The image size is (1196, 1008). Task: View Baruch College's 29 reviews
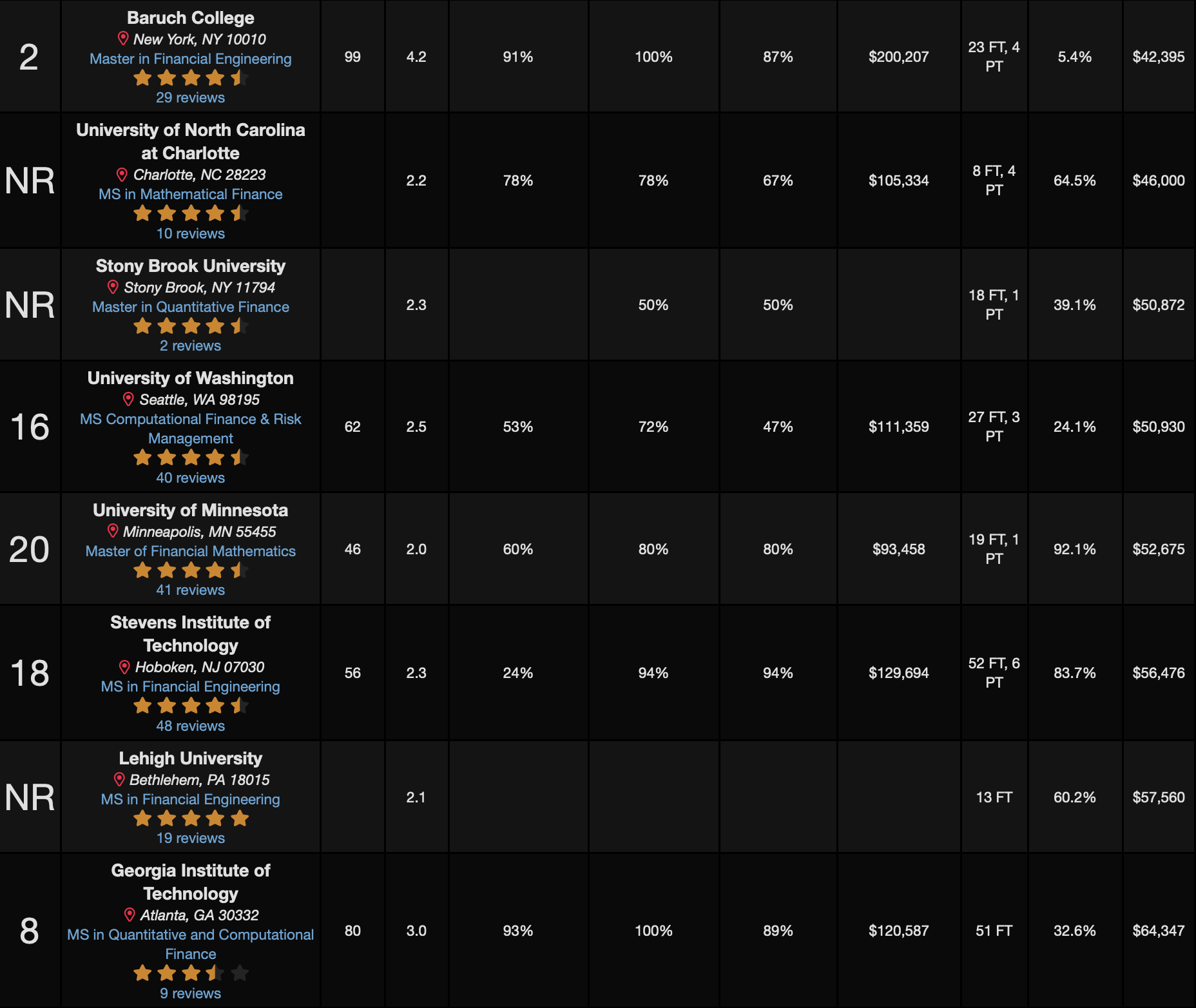[190, 97]
